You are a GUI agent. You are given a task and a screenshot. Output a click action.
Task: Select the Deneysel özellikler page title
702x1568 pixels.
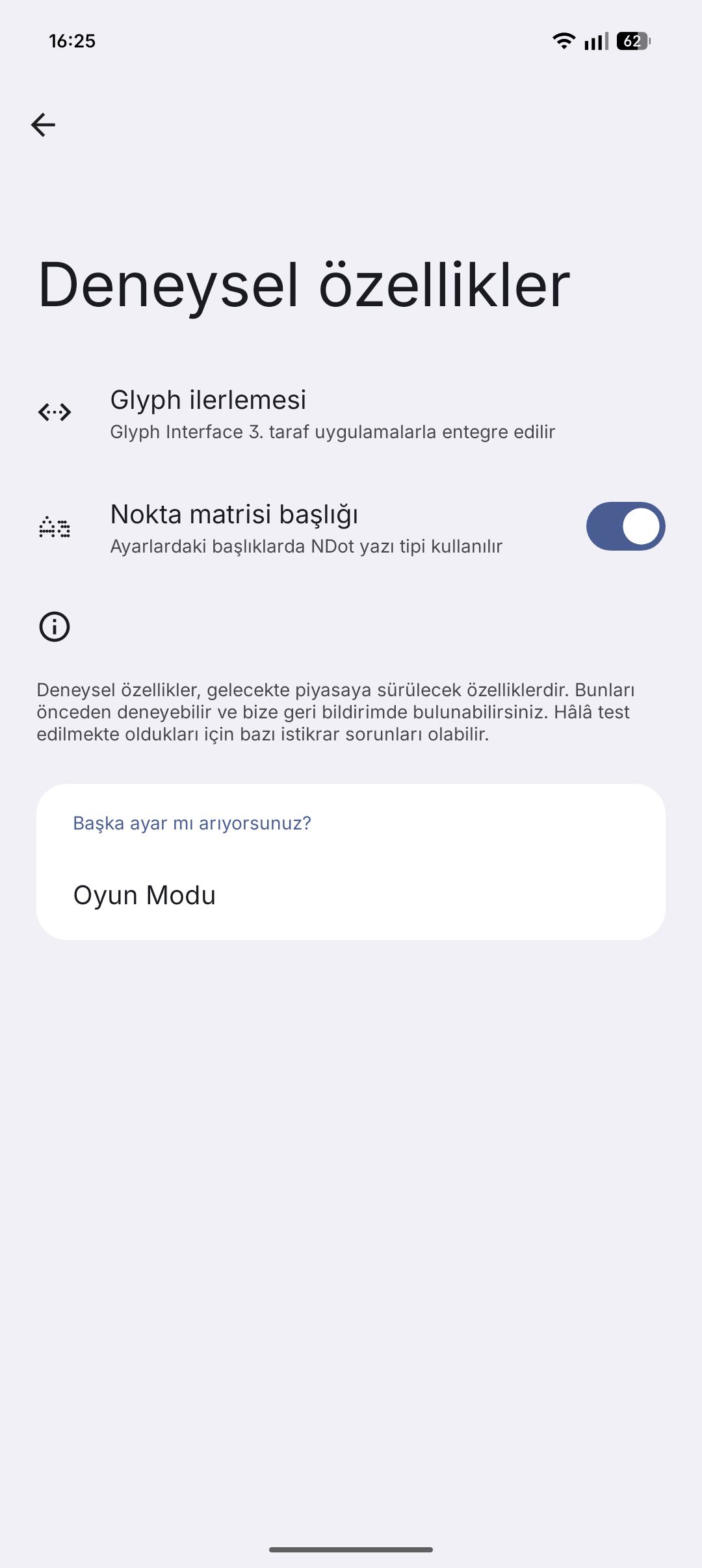click(304, 283)
